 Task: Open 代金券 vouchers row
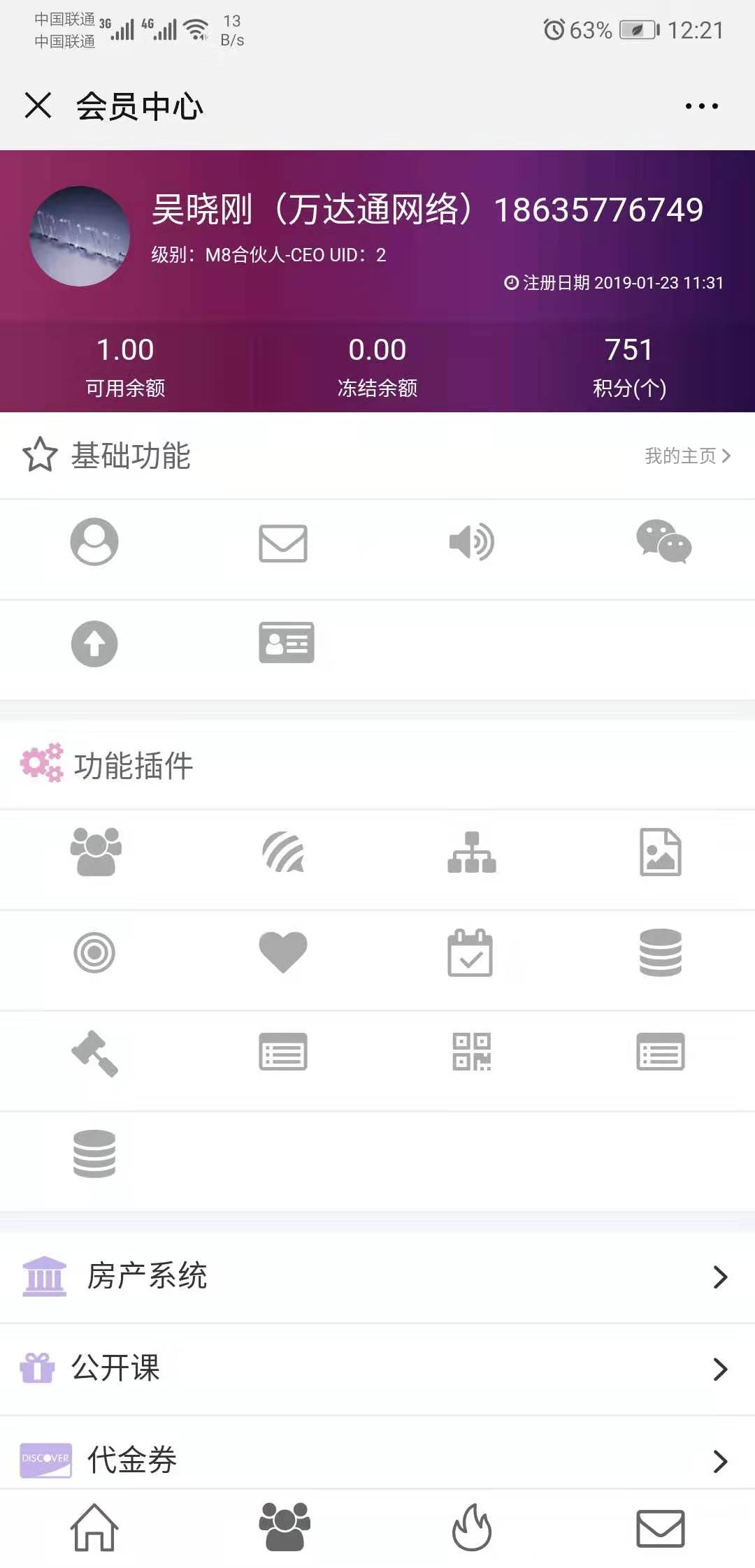coord(377,1460)
